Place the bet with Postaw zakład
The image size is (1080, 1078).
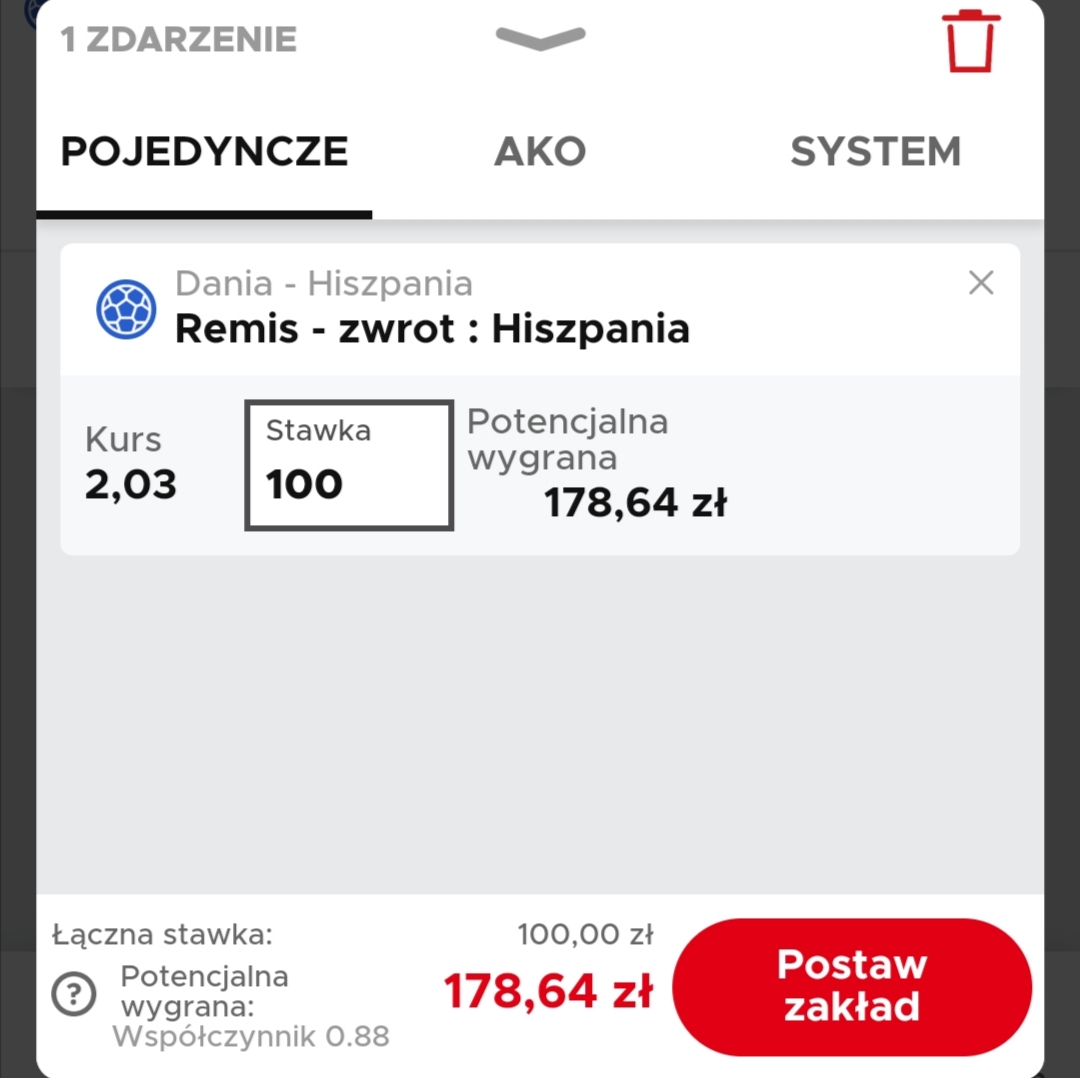(851, 986)
